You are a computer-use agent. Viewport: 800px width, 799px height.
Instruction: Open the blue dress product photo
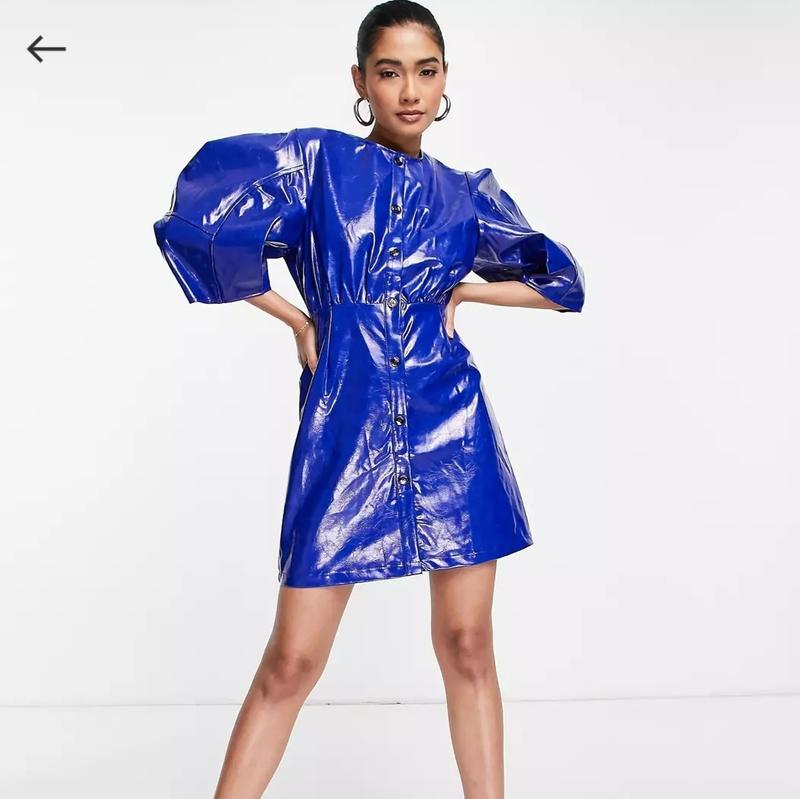[x=400, y=400]
